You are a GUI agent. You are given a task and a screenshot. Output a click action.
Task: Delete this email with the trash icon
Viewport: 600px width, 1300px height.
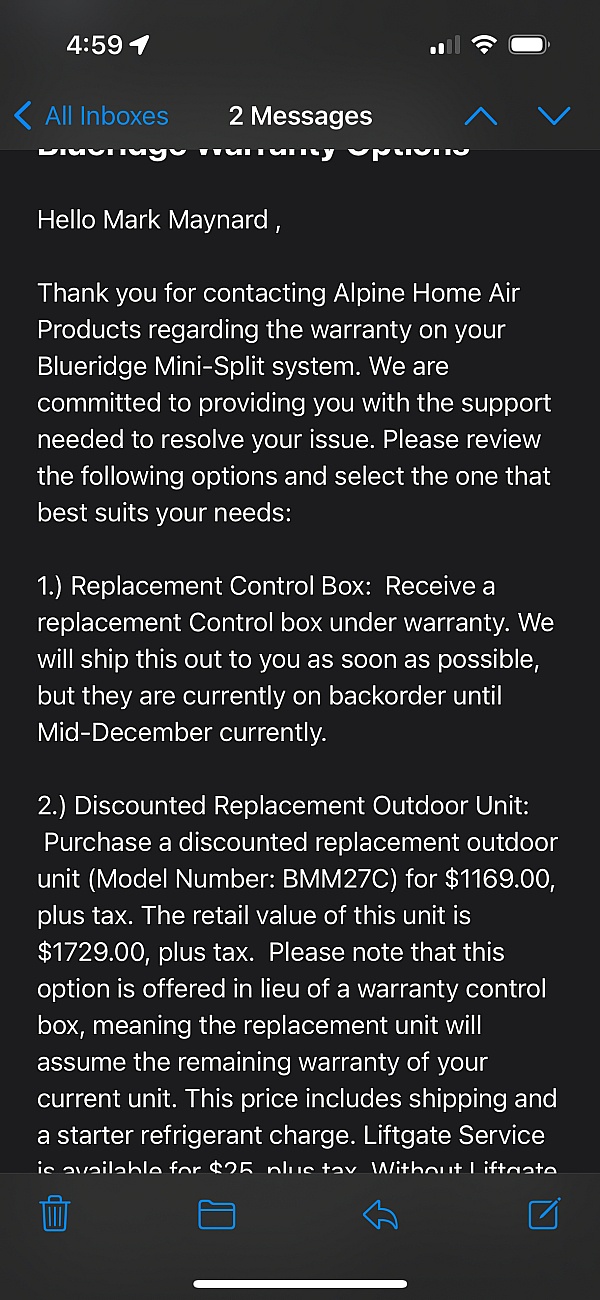point(54,1214)
